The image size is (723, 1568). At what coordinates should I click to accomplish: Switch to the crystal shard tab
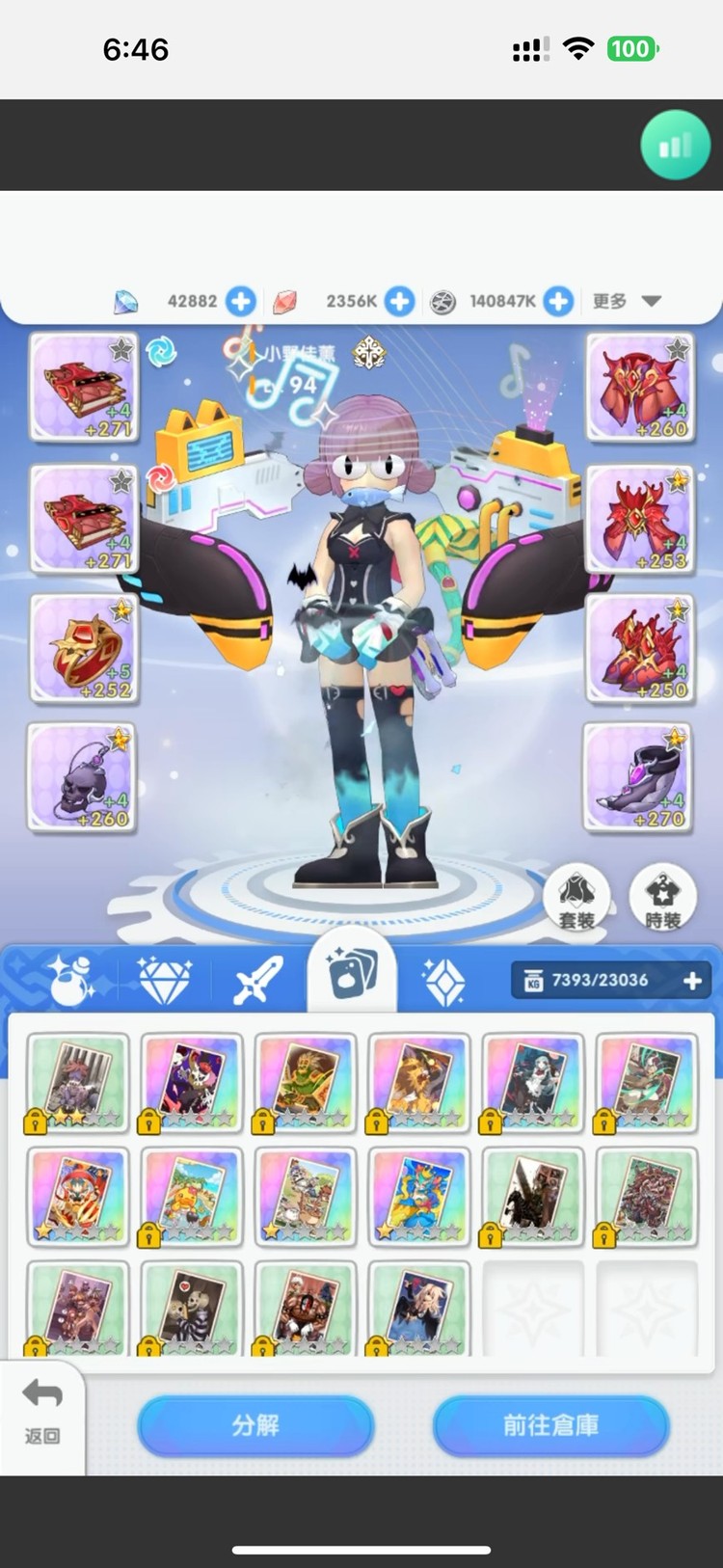(x=443, y=980)
